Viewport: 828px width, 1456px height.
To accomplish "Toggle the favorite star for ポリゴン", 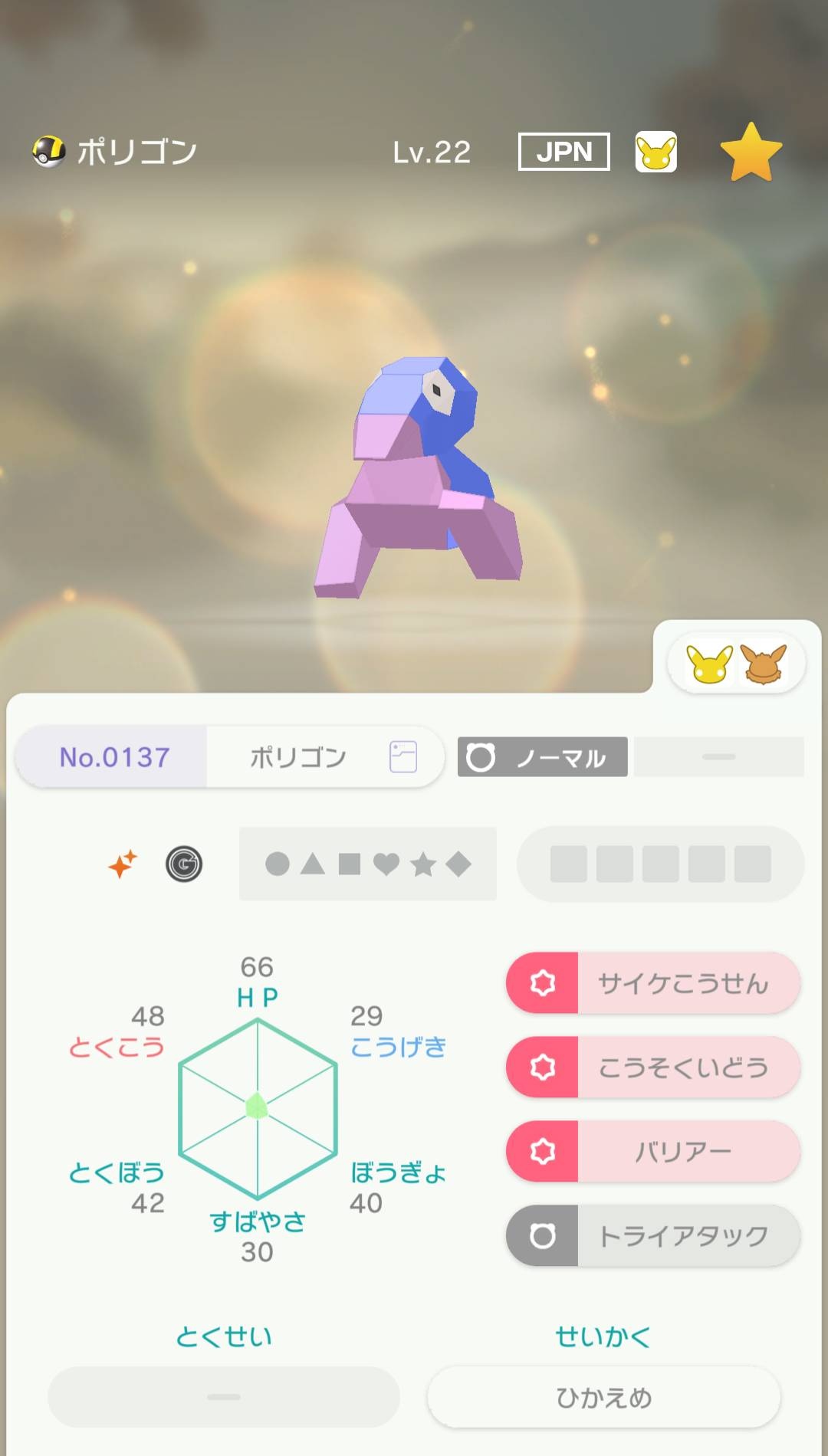I will [751, 152].
